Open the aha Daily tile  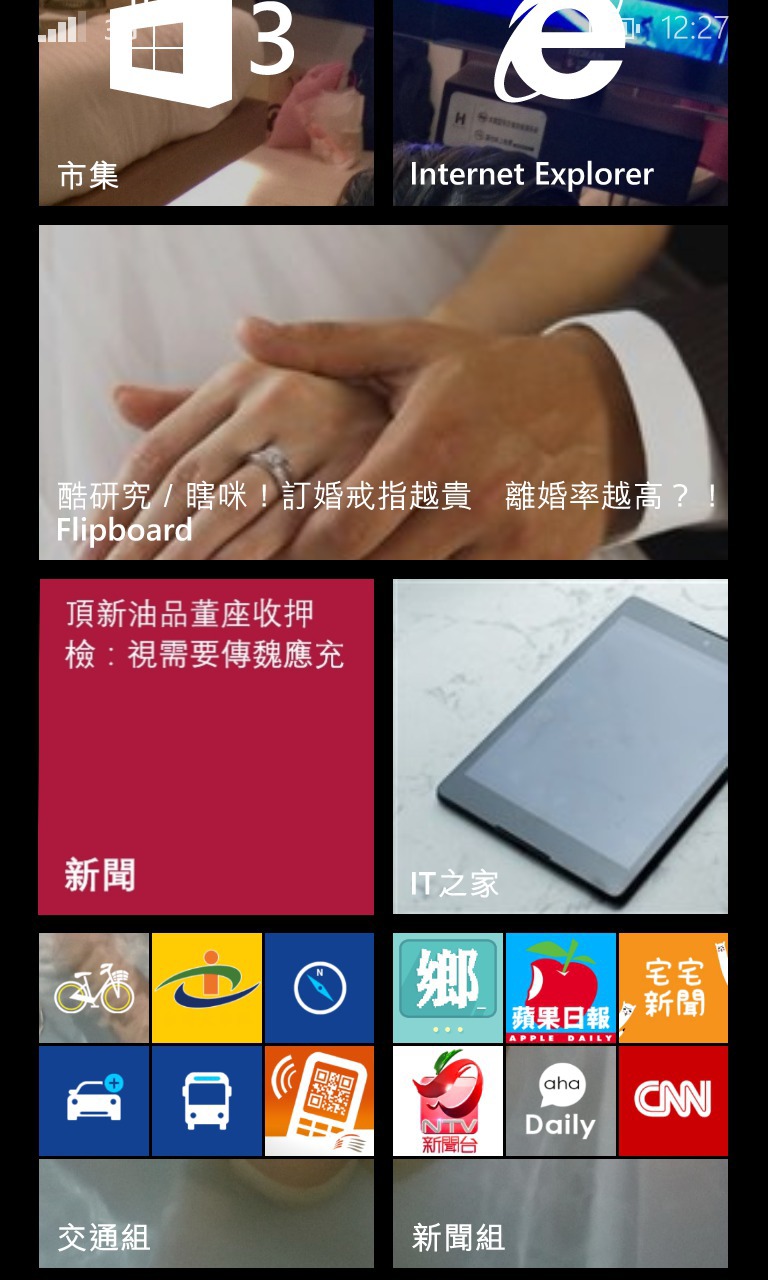click(561, 1101)
